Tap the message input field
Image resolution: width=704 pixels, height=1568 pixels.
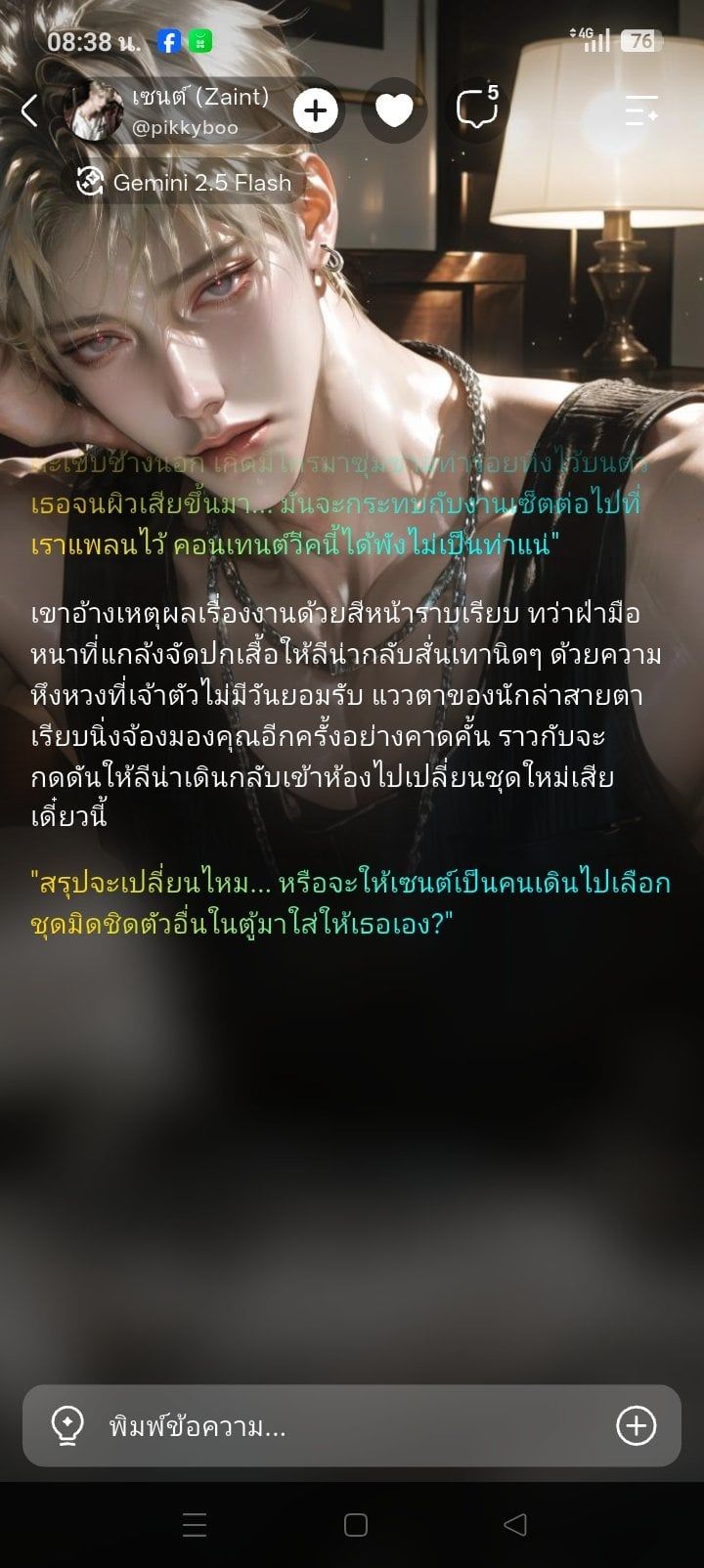[x=352, y=1425]
